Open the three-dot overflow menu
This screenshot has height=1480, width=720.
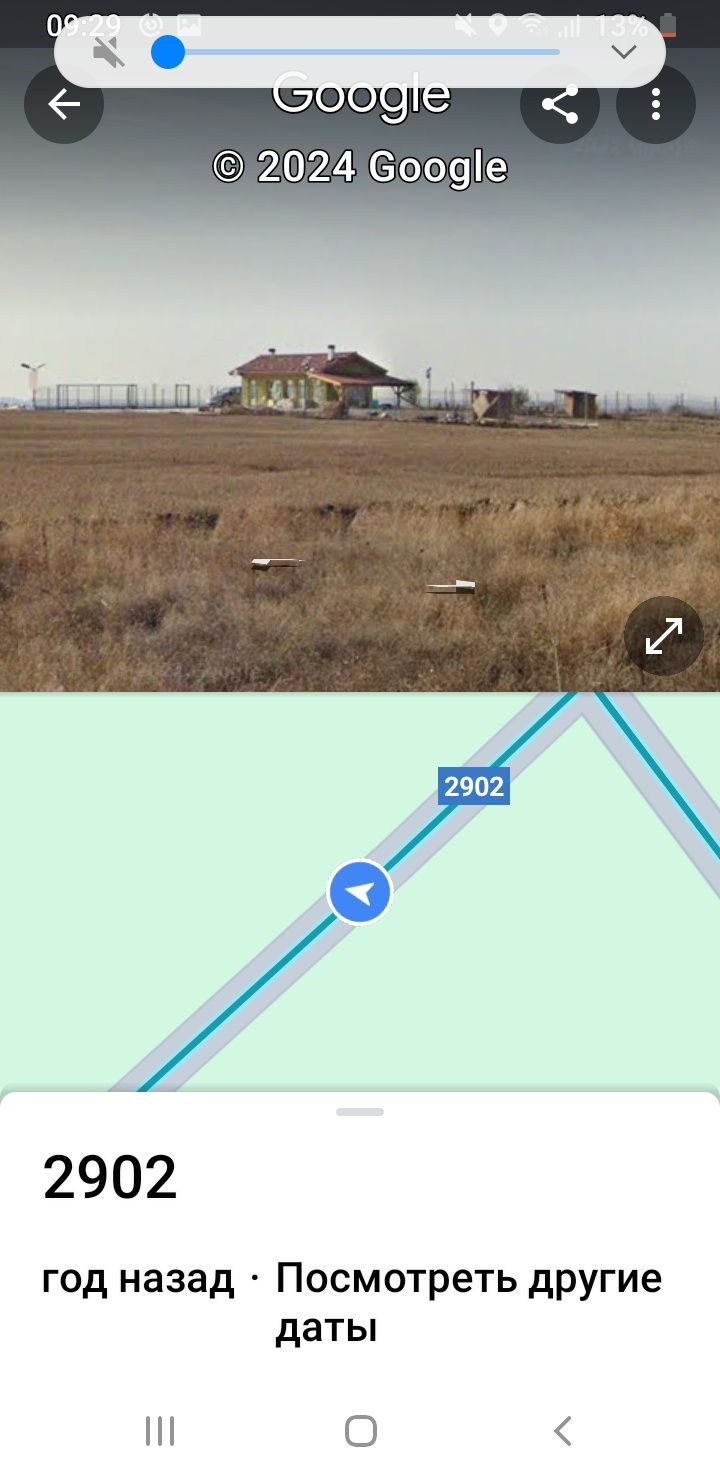pyautogui.click(x=656, y=104)
